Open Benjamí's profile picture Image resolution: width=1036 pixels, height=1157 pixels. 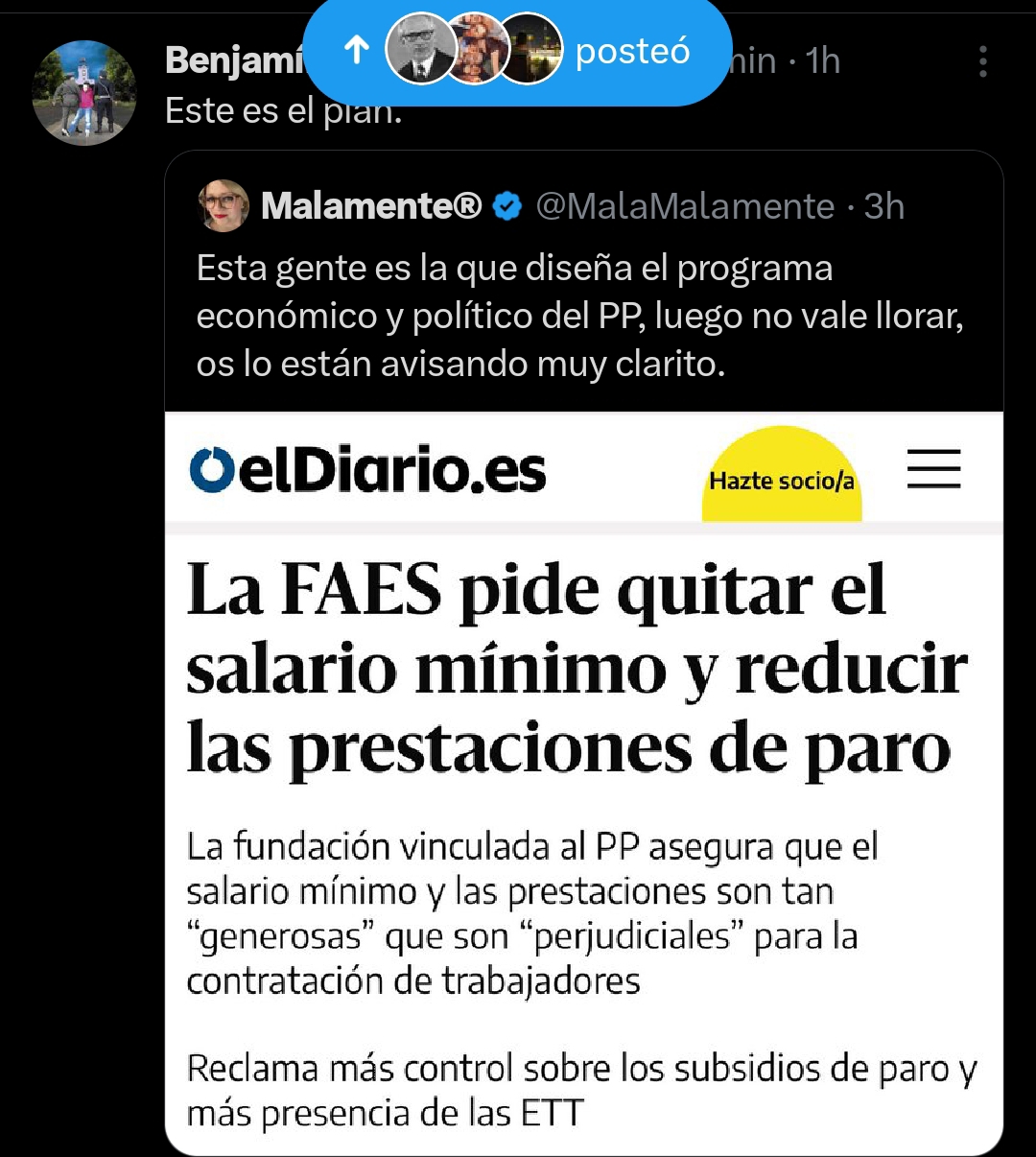(x=84, y=93)
